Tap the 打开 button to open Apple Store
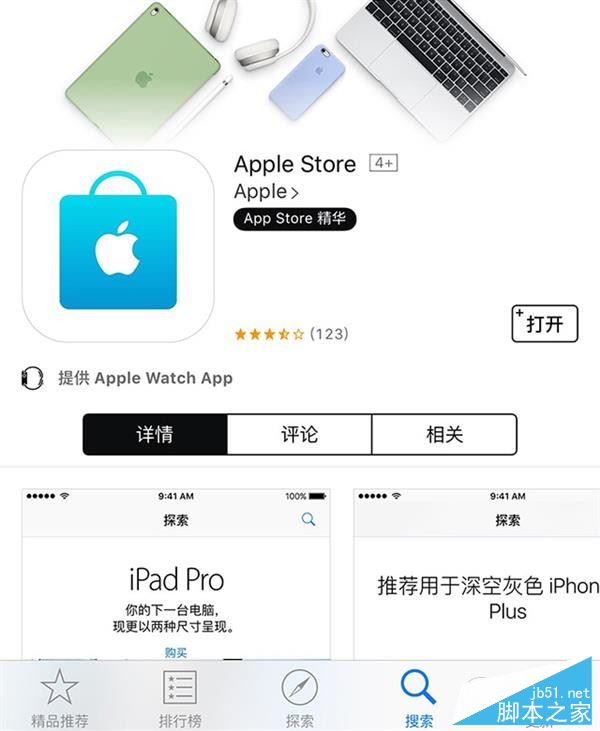 coord(544,324)
